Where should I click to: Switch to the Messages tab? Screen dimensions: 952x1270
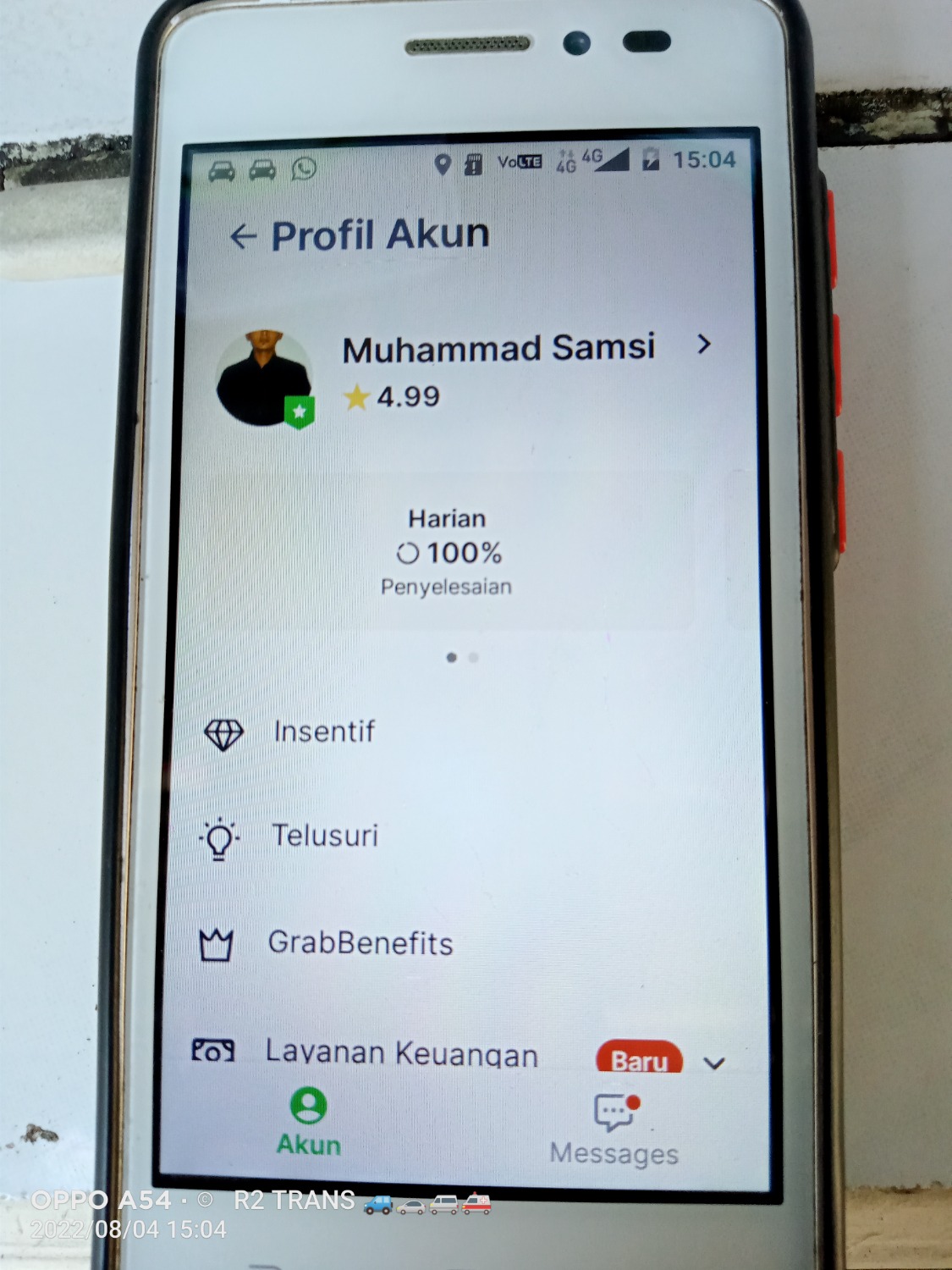[x=614, y=1130]
